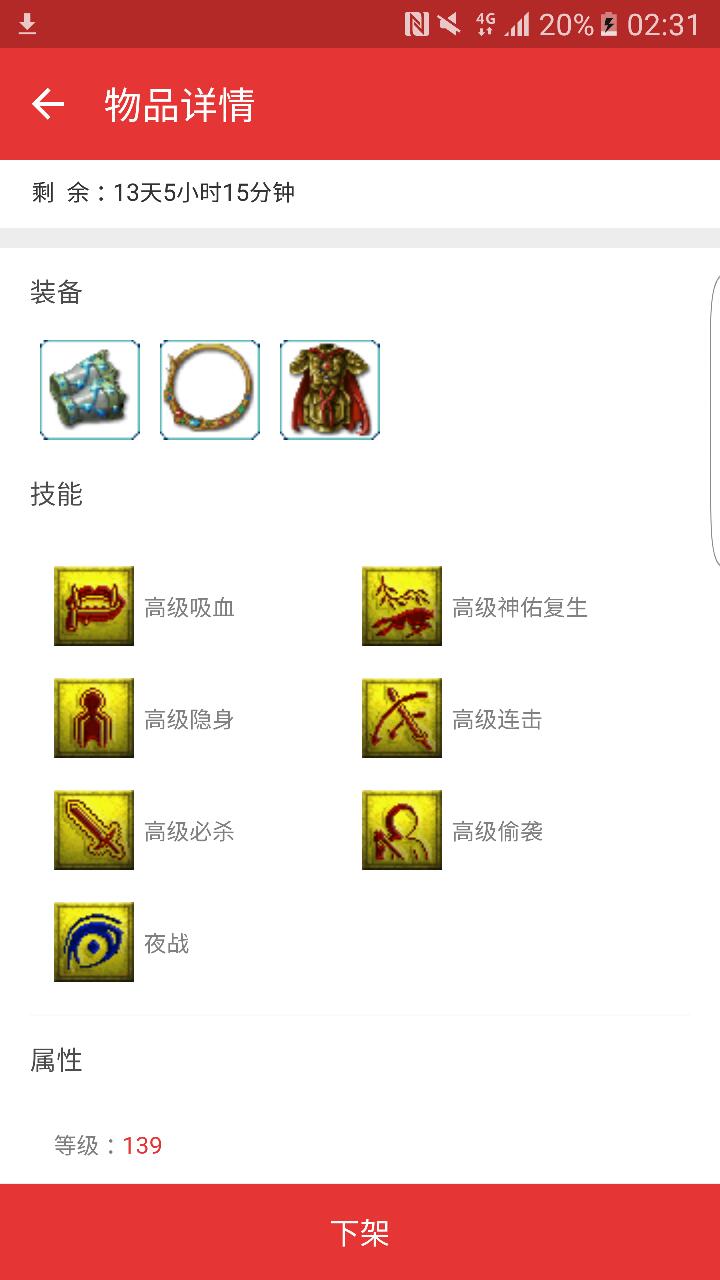Open the necklace equipment item
This screenshot has height=1280, width=720.
click(x=210, y=390)
